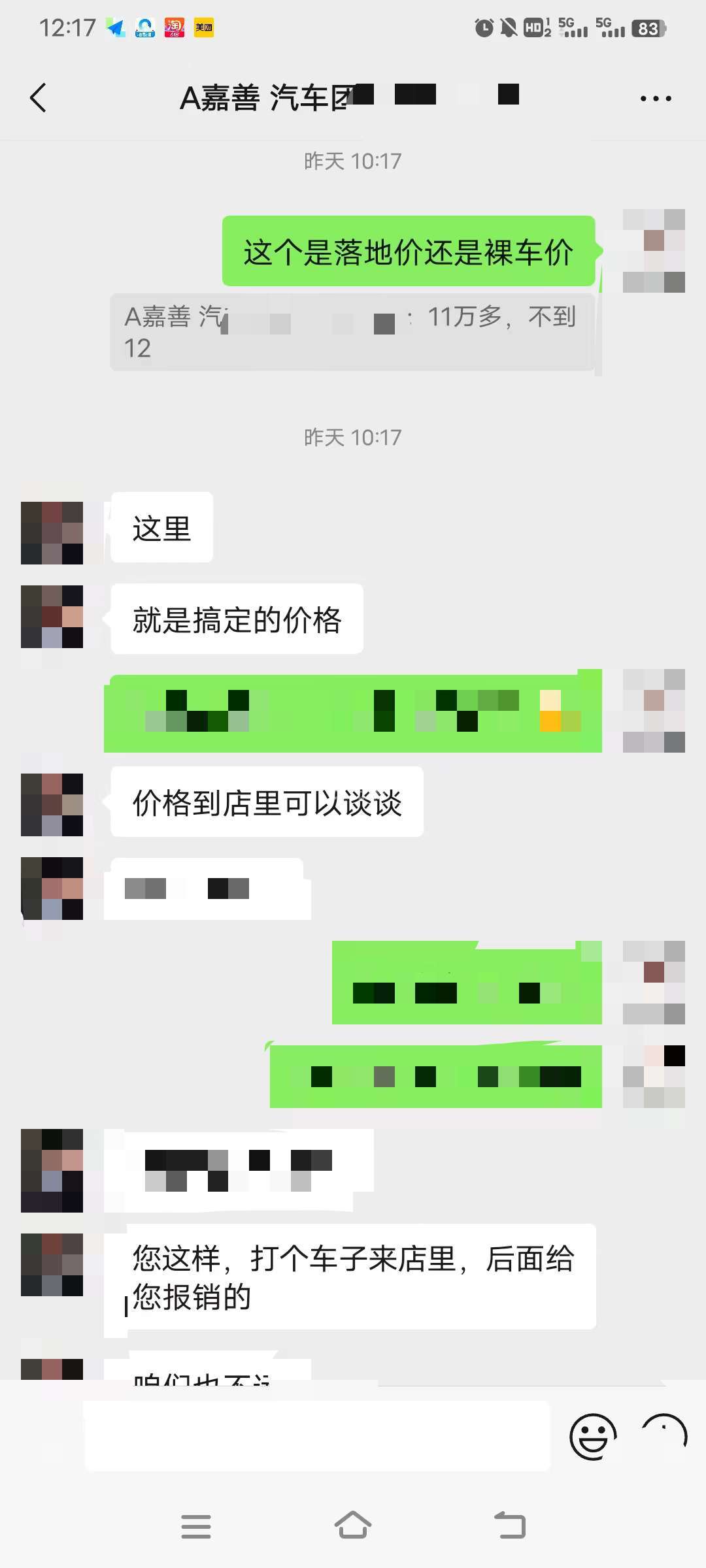
Task: Open the more options plus icon
Action: pyautogui.click(x=664, y=1436)
